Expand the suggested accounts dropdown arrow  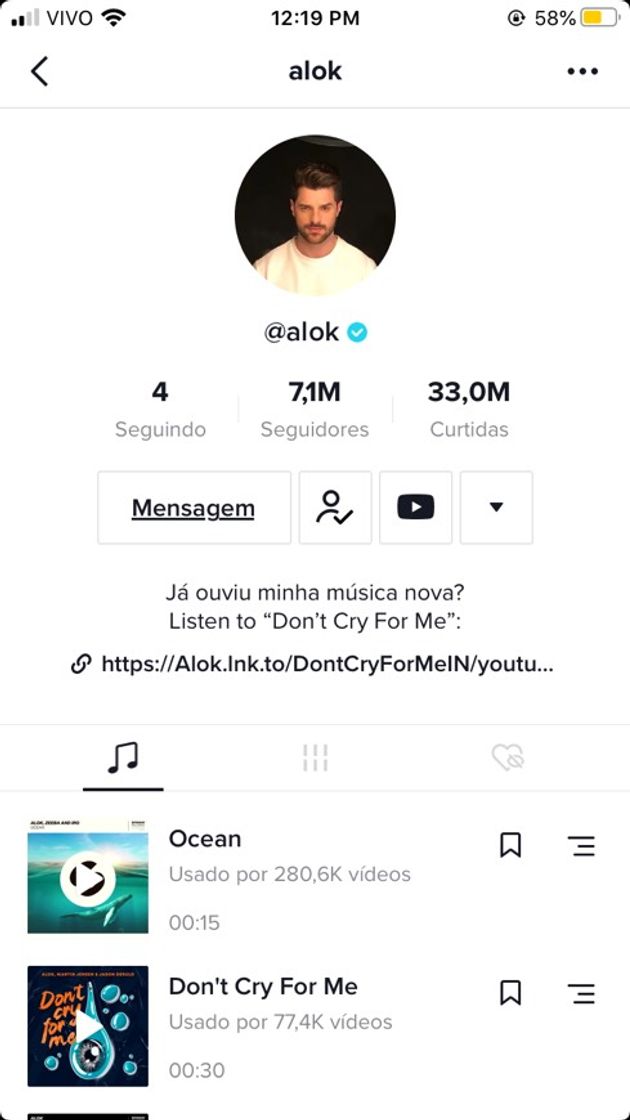click(x=496, y=508)
